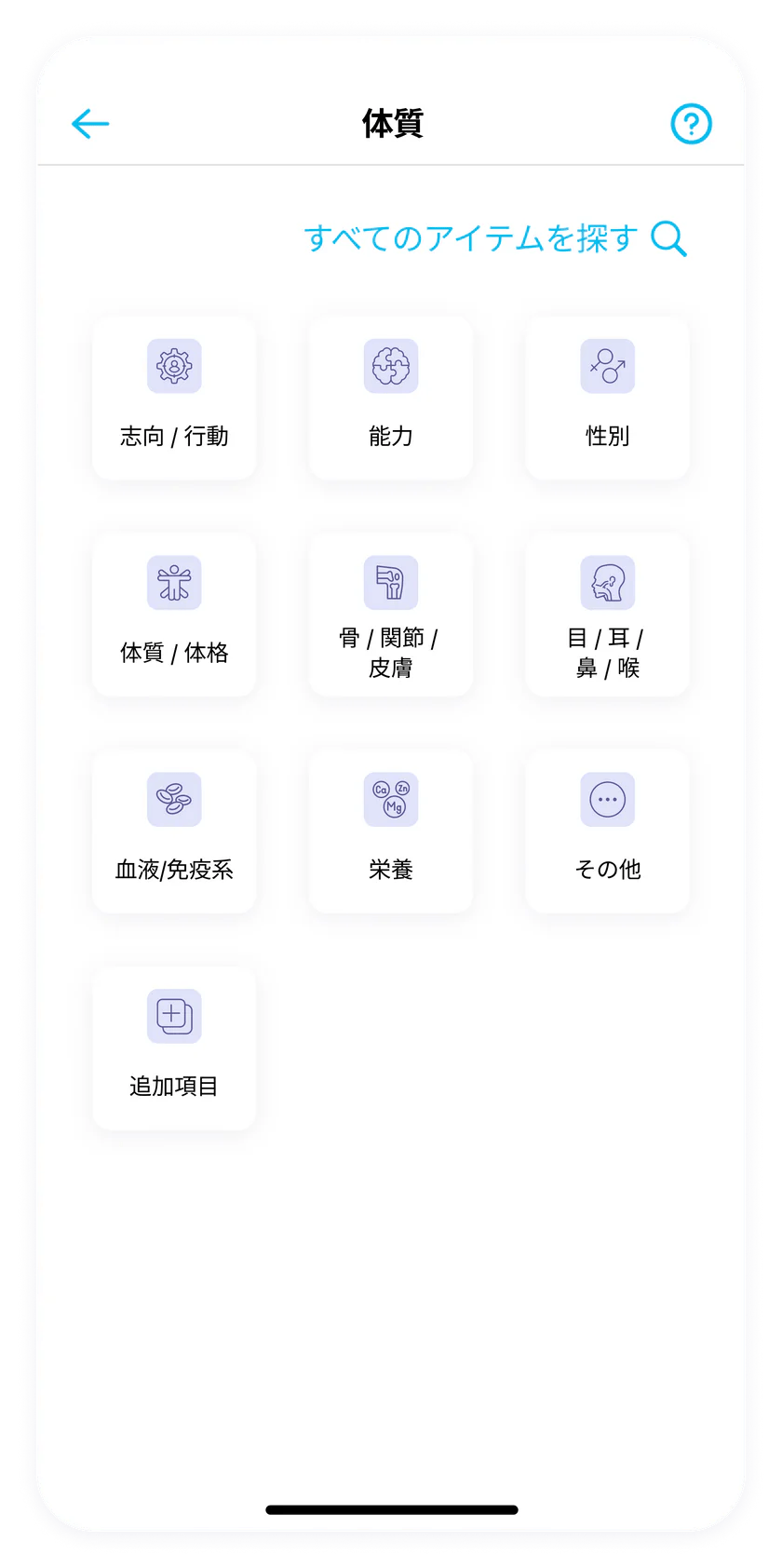Screen dimensions: 782x1568
Task: Select the 目 / 耳 / 鼻 / 喉 card
Action: point(607,615)
